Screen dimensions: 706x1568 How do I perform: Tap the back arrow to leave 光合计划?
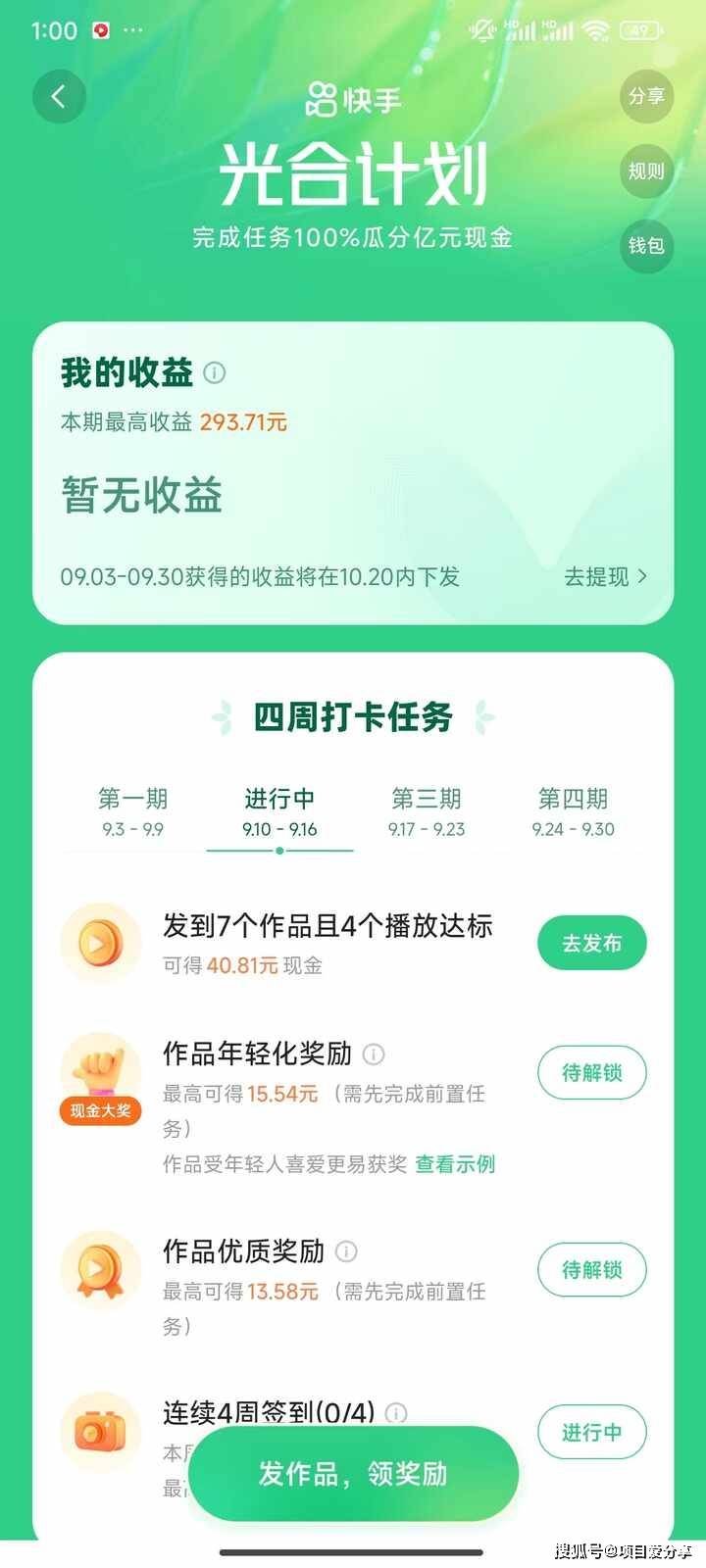pos(59,96)
